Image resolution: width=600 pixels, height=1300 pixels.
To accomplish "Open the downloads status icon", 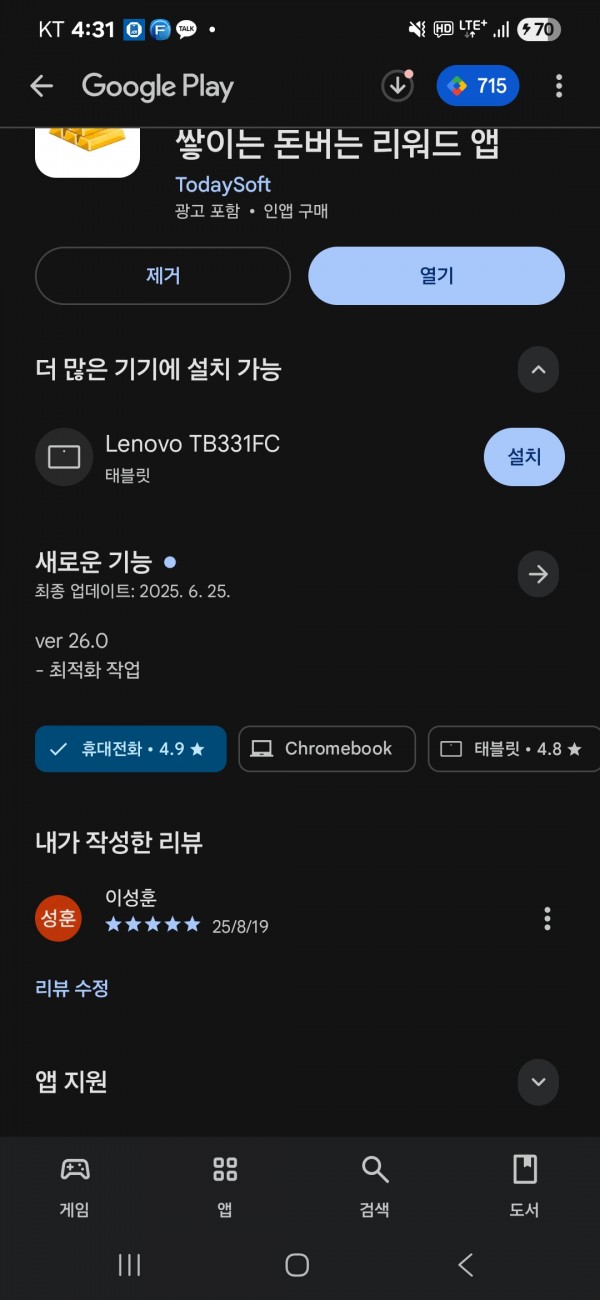I will click(x=398, y=86).
